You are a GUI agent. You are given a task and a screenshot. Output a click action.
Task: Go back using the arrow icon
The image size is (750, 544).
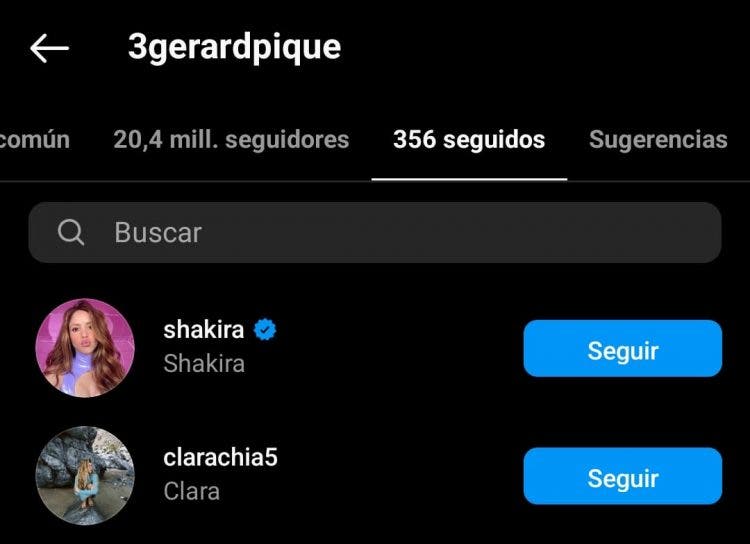48,47
